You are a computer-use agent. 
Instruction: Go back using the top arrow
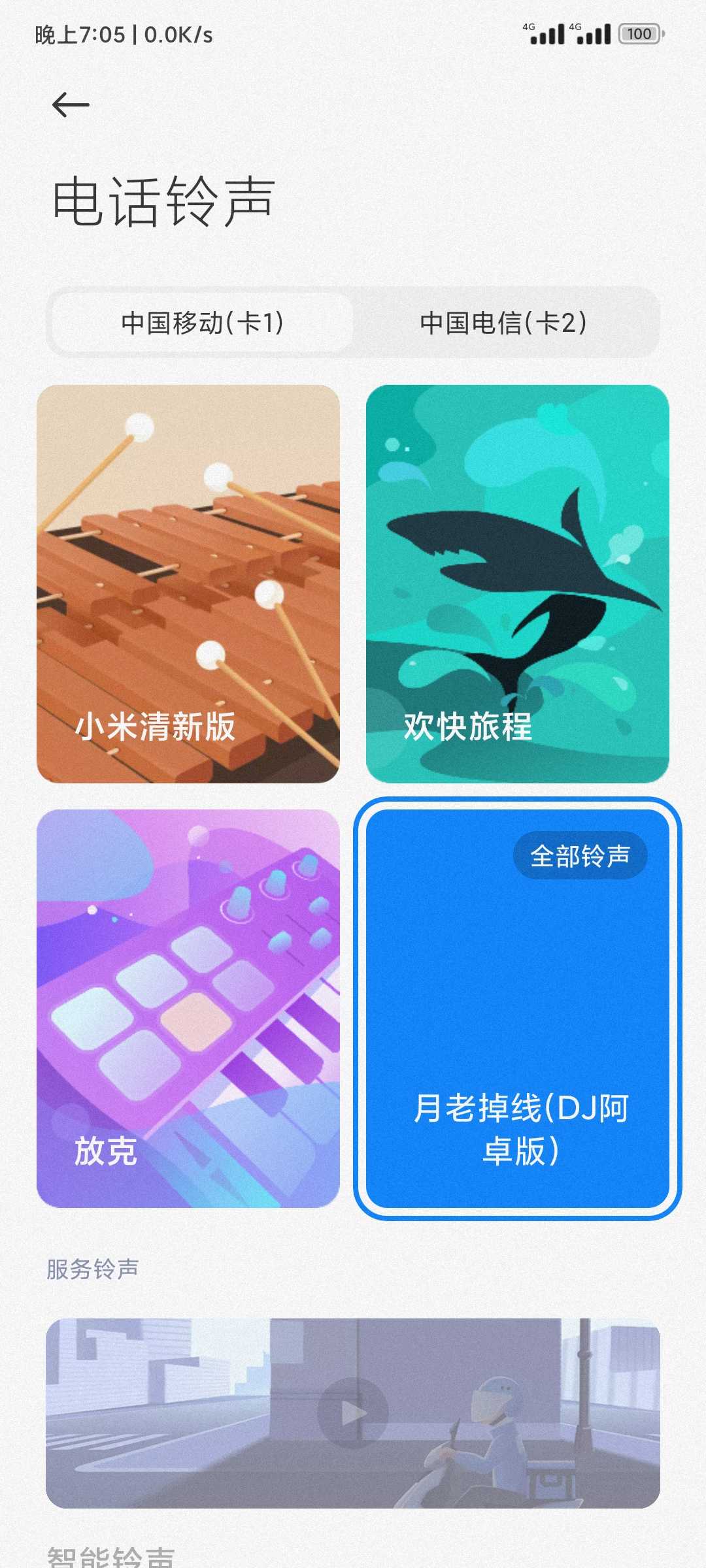[71, 105]
